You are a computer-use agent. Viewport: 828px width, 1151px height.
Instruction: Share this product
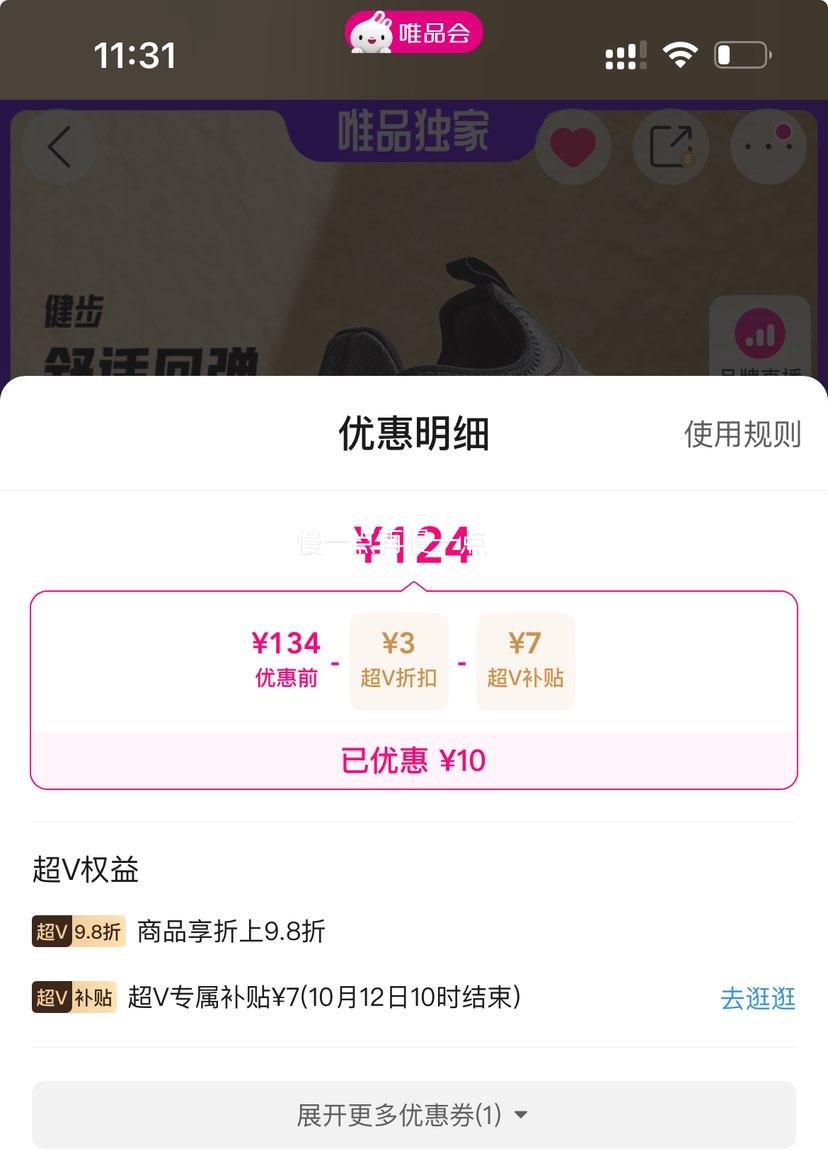670,147
